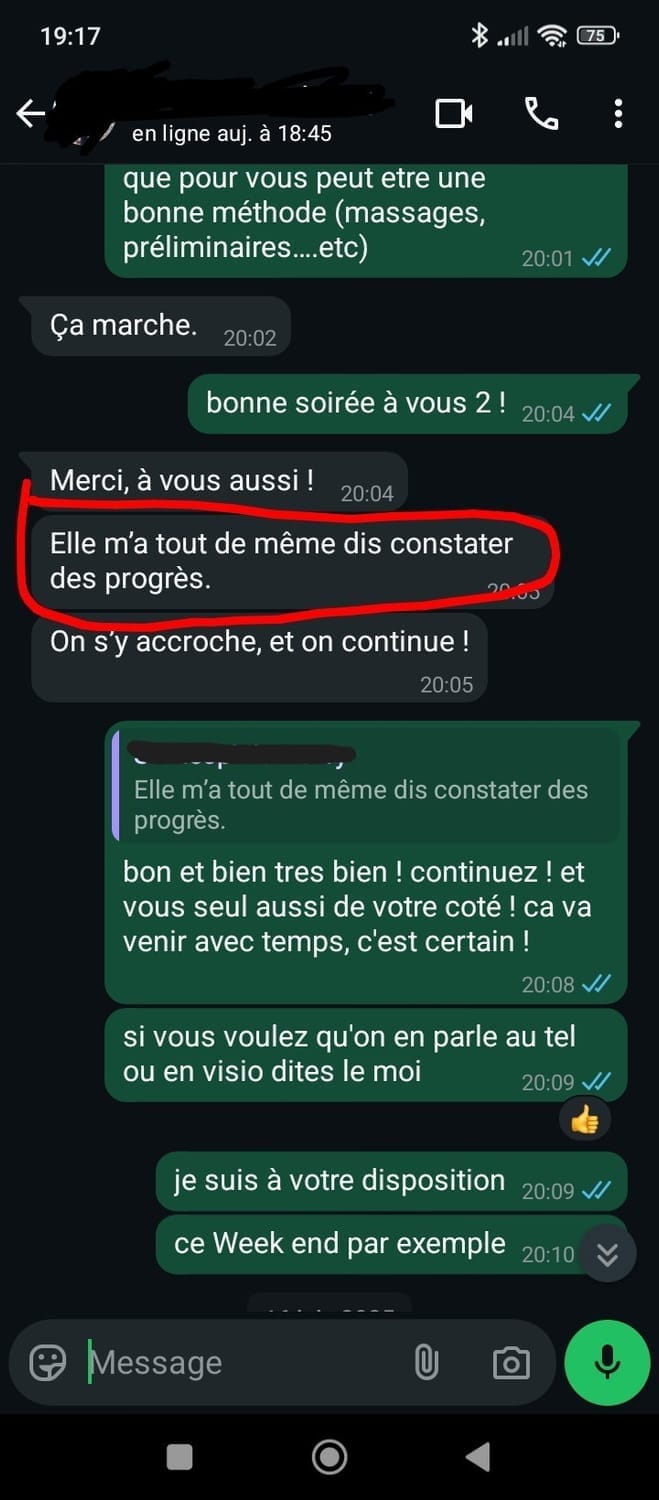Open the emoji and sticker picker
The width and height of the screenshot is (659, 1500).
pyautogui.click(x=48, y=1362)
